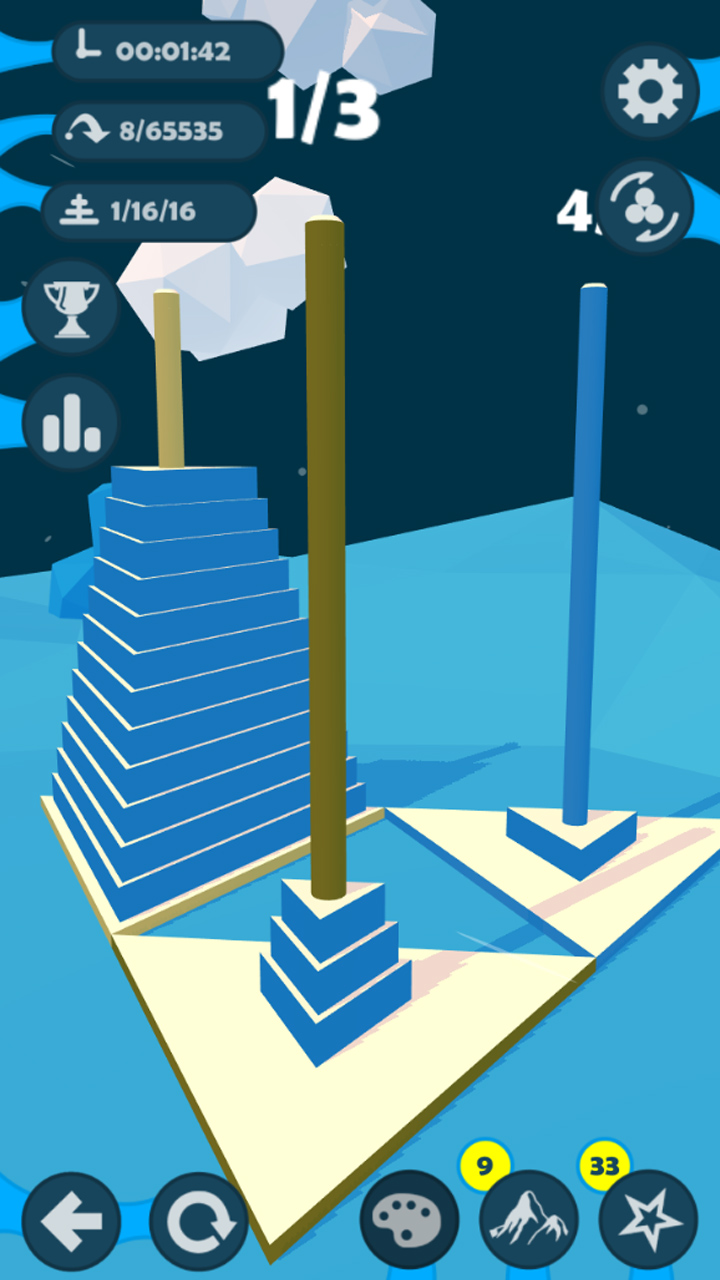Image resolution: width=720 pixels, height=1280 pixels.
Task: Restart the puzzle with the reload button
Action: coord(199,1221)
